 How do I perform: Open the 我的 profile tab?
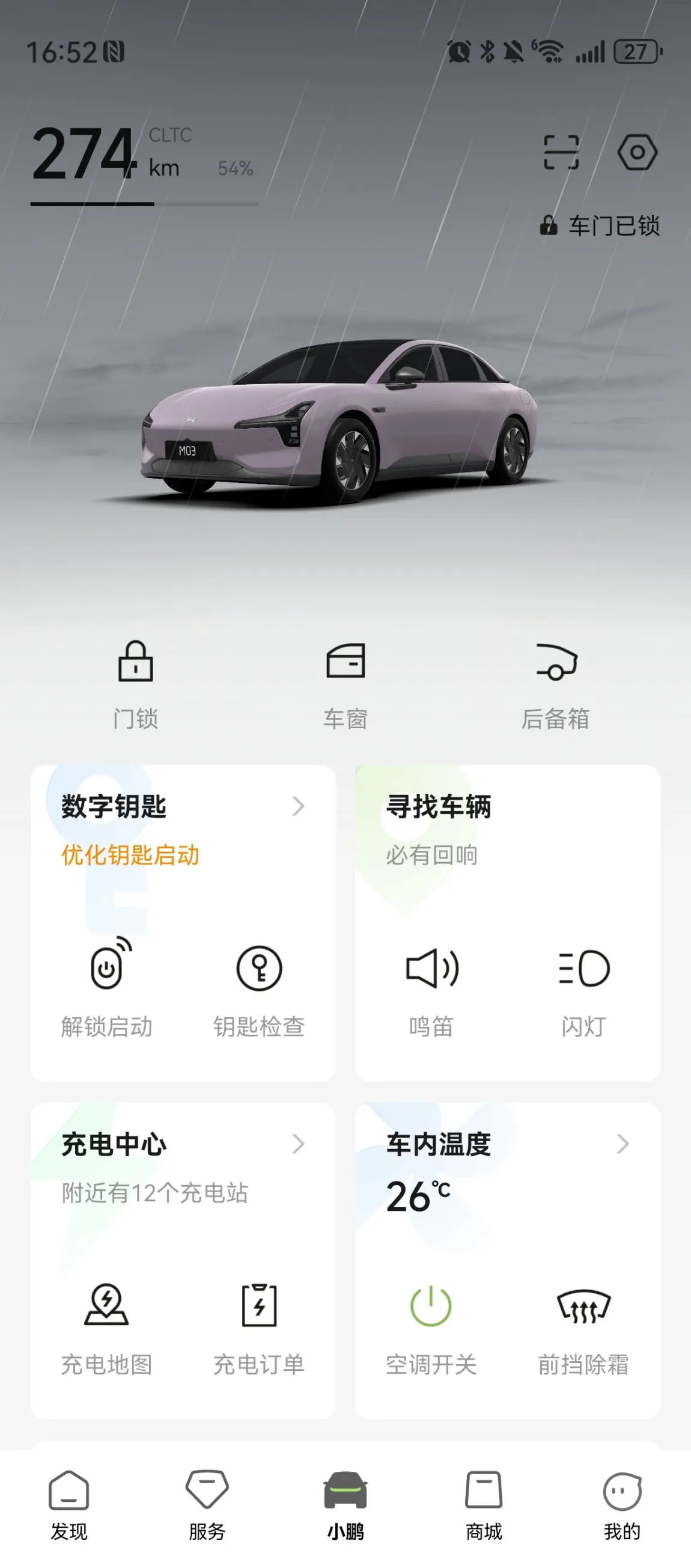coord(622,1505)
